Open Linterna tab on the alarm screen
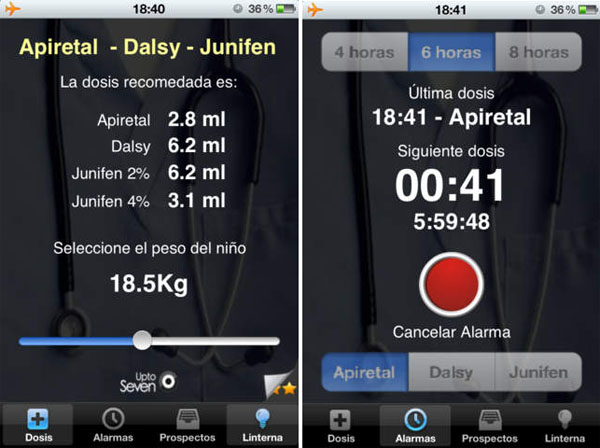 click(x=563, y=425)
